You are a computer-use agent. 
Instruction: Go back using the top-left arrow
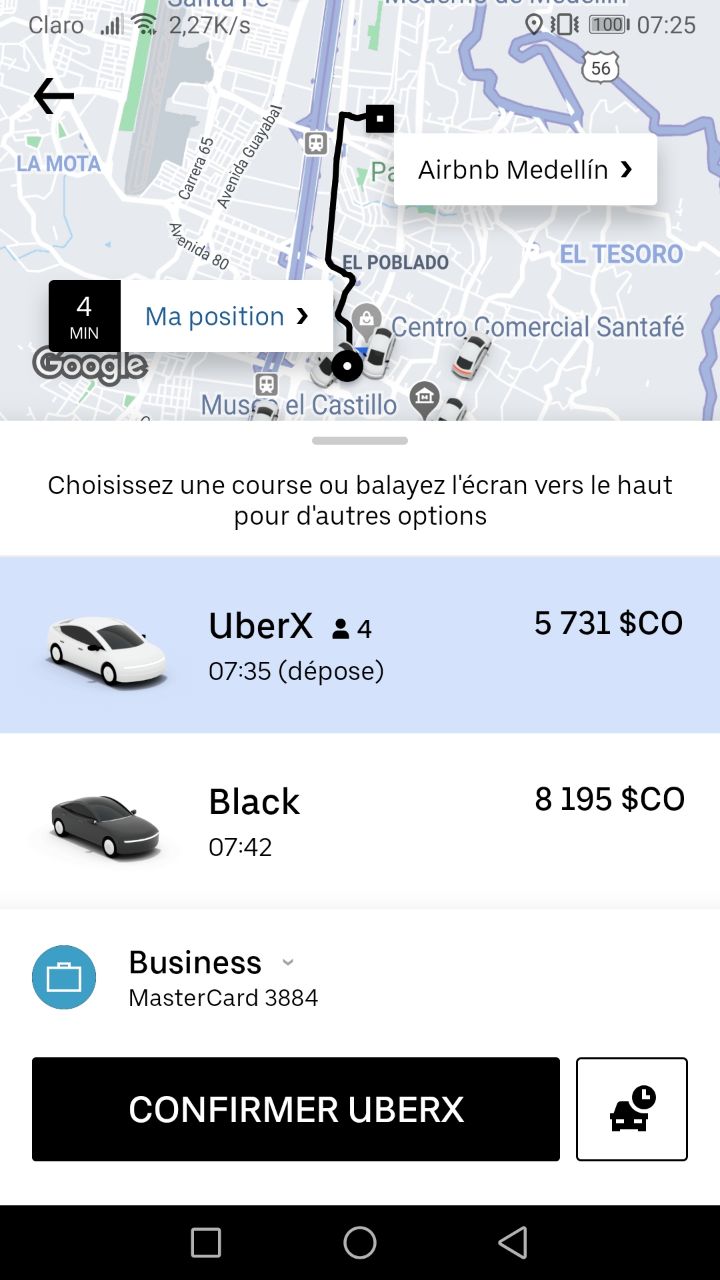click(x=54, y=96)
